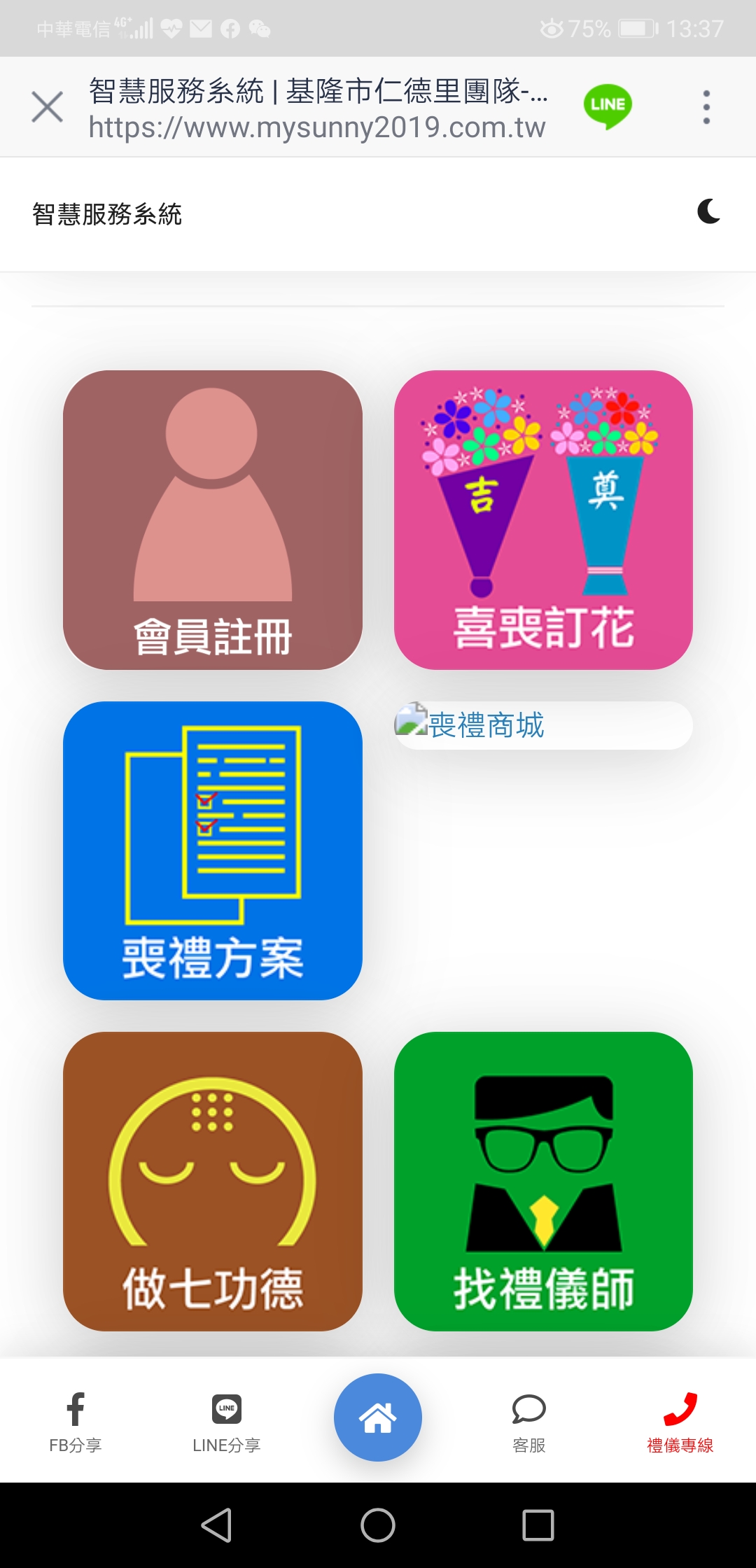Image resolution: width=756 pixels, height=1568 pixels.
Task: Tap the system back button
Action: pos(217,1525)
